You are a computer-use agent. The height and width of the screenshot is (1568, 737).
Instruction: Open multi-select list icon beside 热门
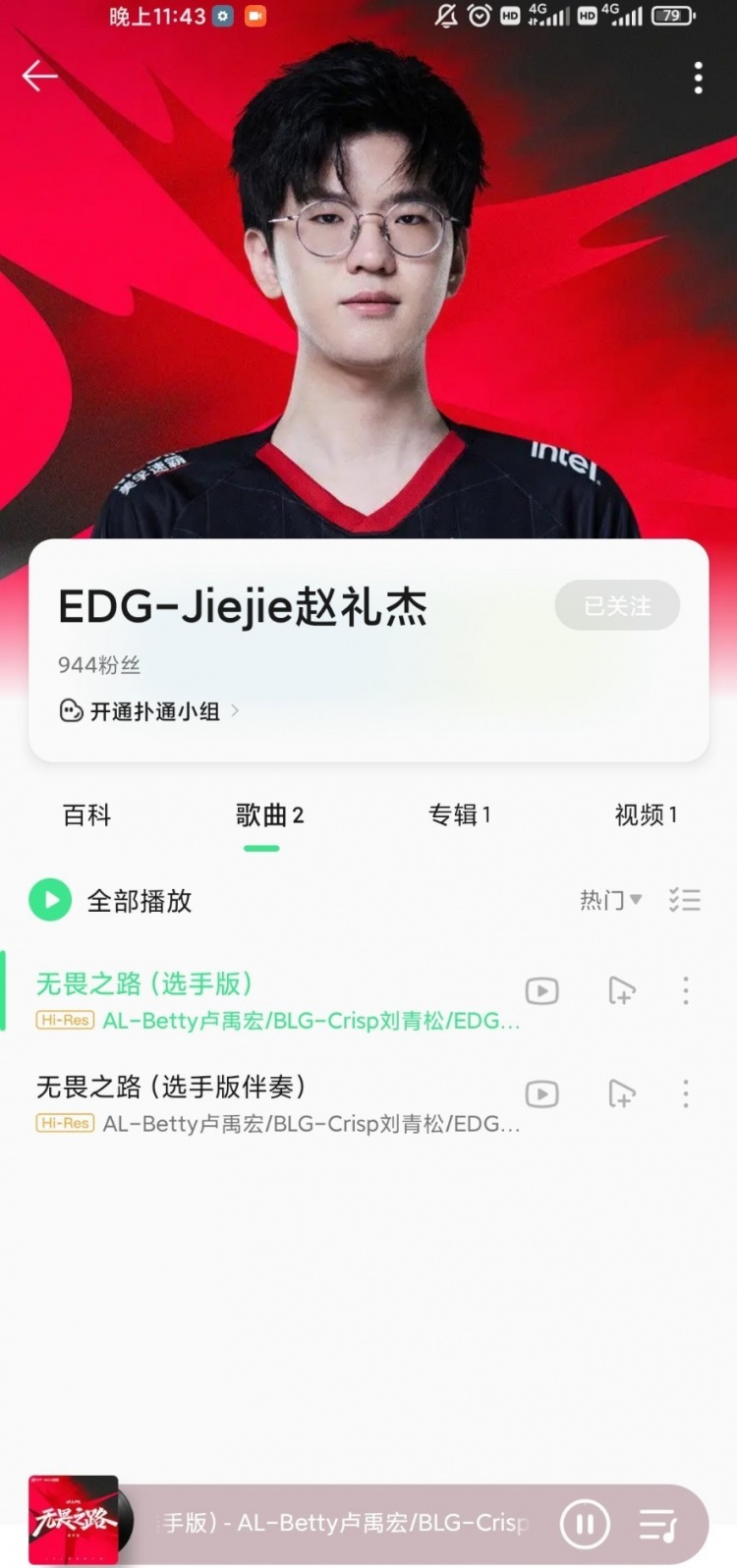tap(685, 900)
